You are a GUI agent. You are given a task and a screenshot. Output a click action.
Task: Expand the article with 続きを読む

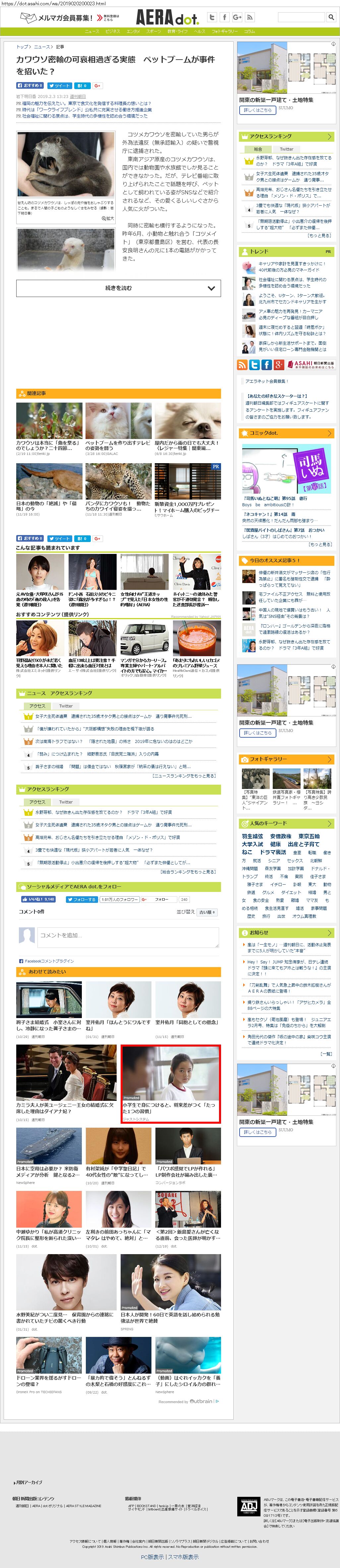[x=118, y=288]
